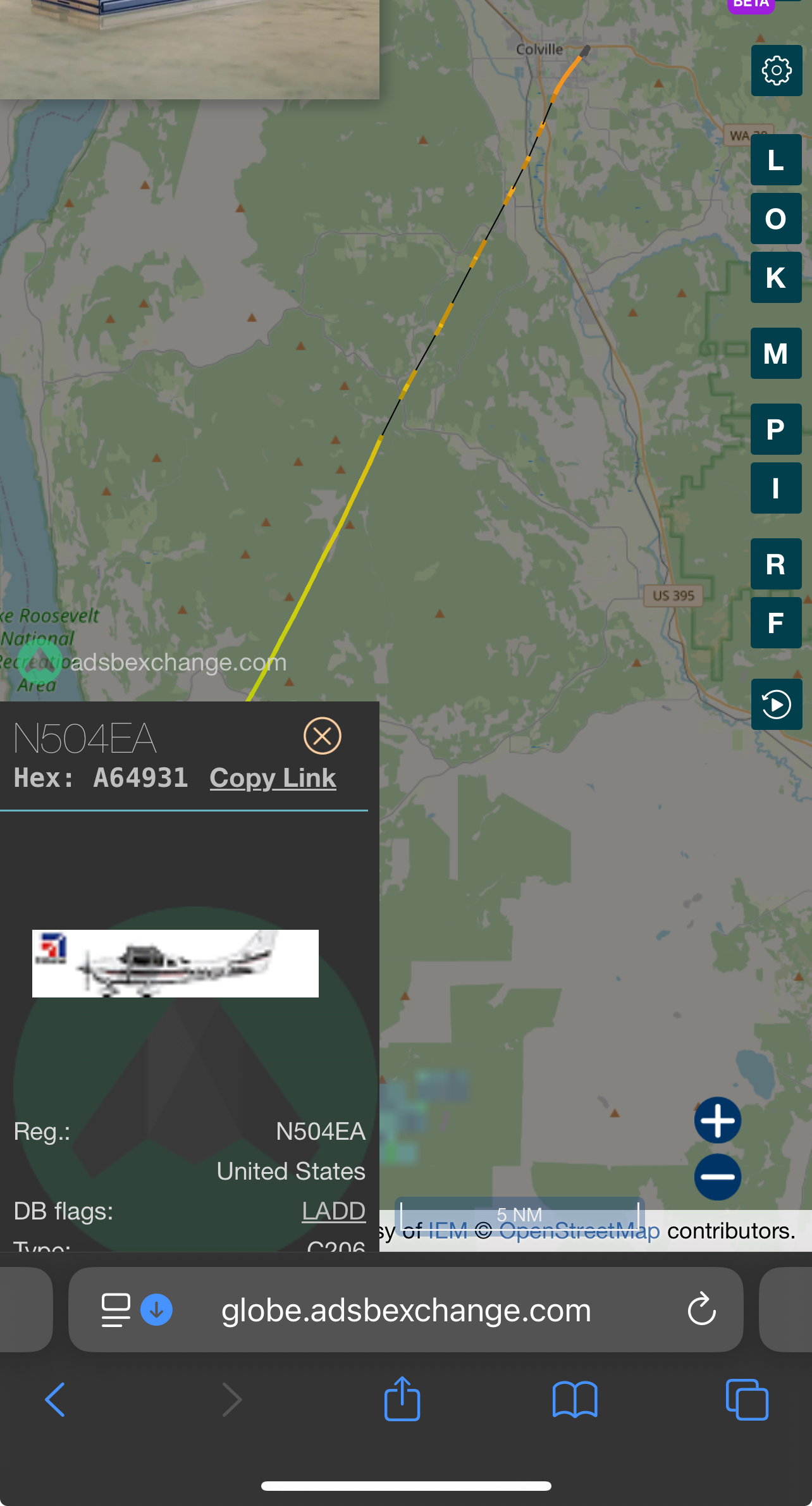The height and width of the screenshot is (1506, 812).
Task: Toggle the R map button
Action: pos(775,564)
